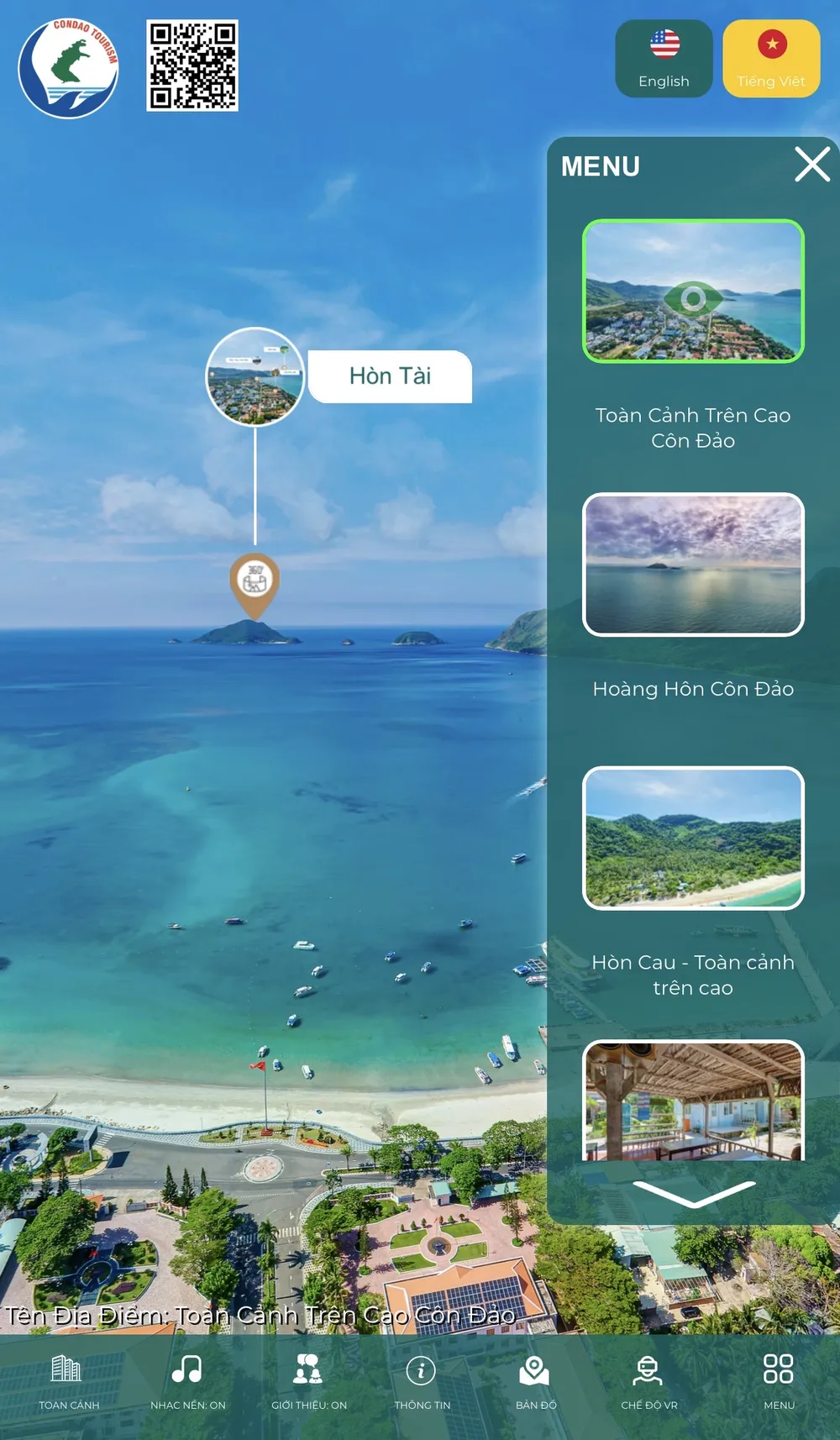Screen dimensions: 840x1440
Task: Open Hòn Cau - Toàn cảnh trên cao
Action: pyautogui.click(x=693, y=838)
